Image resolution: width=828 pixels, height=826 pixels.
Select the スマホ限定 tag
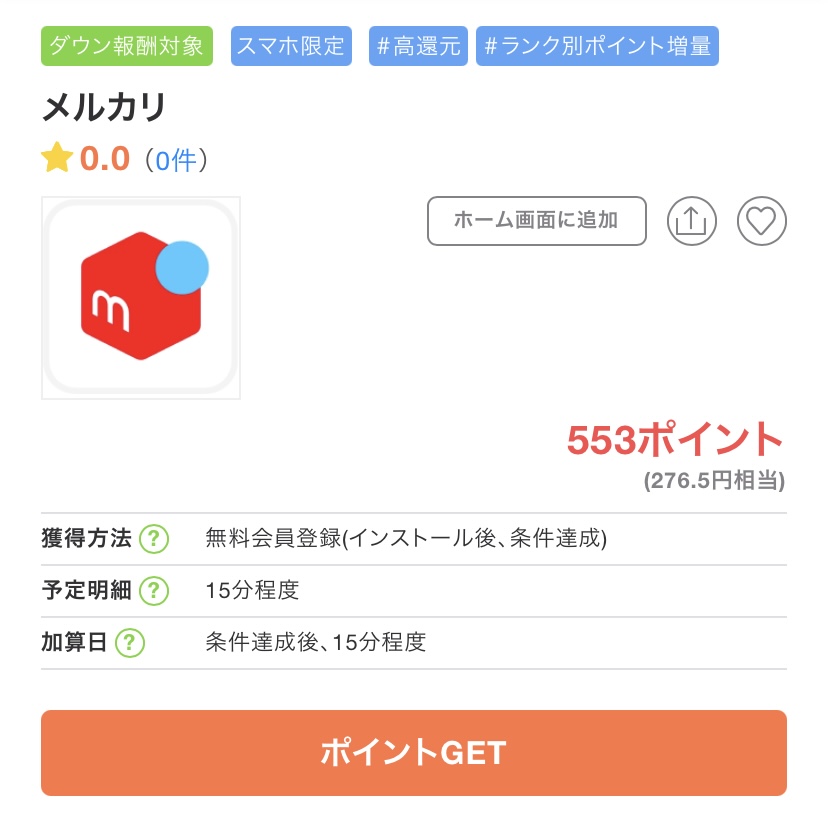(x=291, y=46)
